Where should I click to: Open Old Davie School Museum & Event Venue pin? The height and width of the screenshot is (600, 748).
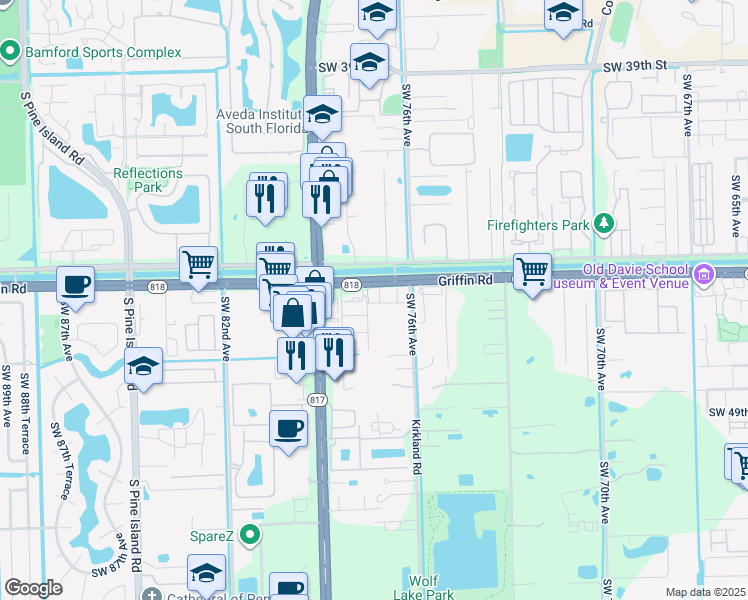pos(703,273)
